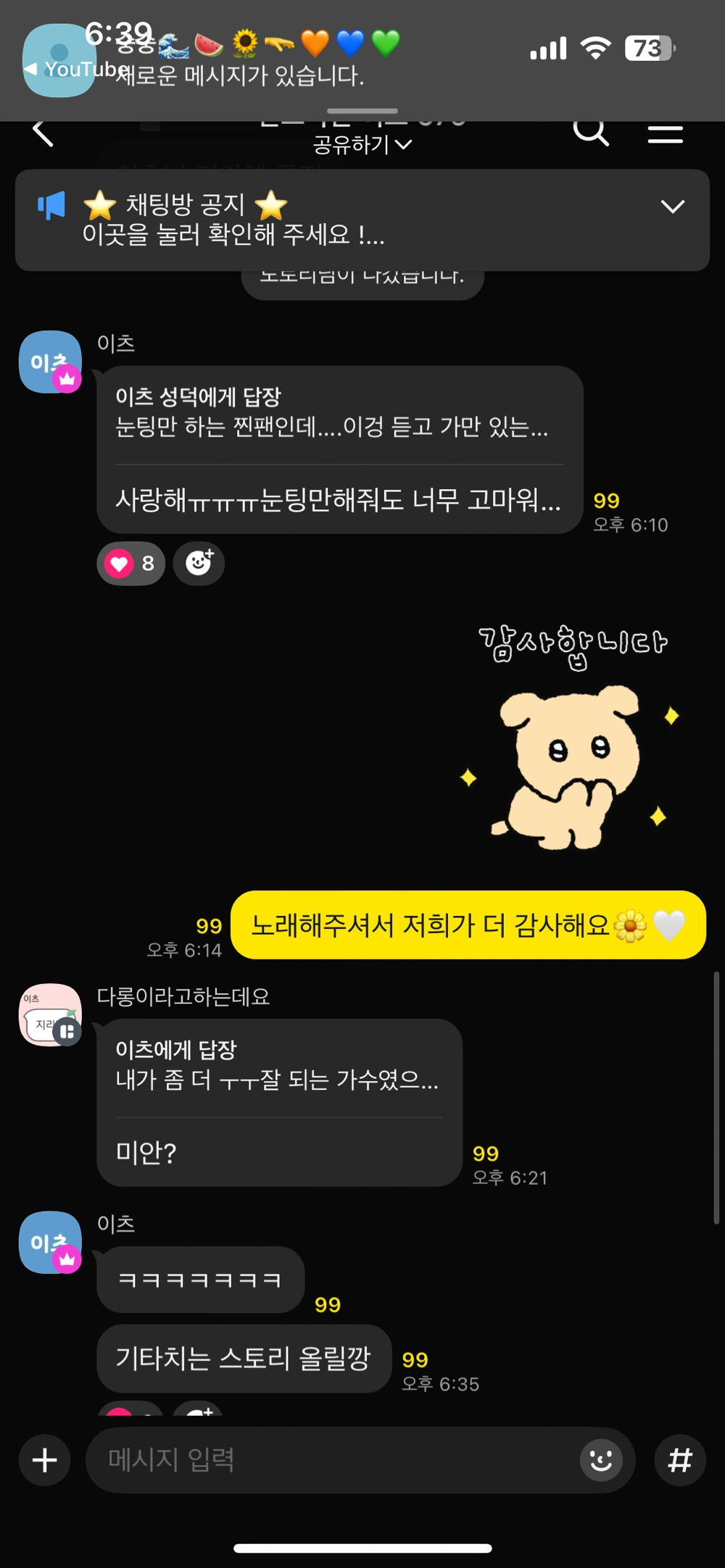Focus the 메시지 입력 text field
725x1568 pixels.
pos(333,1460)
